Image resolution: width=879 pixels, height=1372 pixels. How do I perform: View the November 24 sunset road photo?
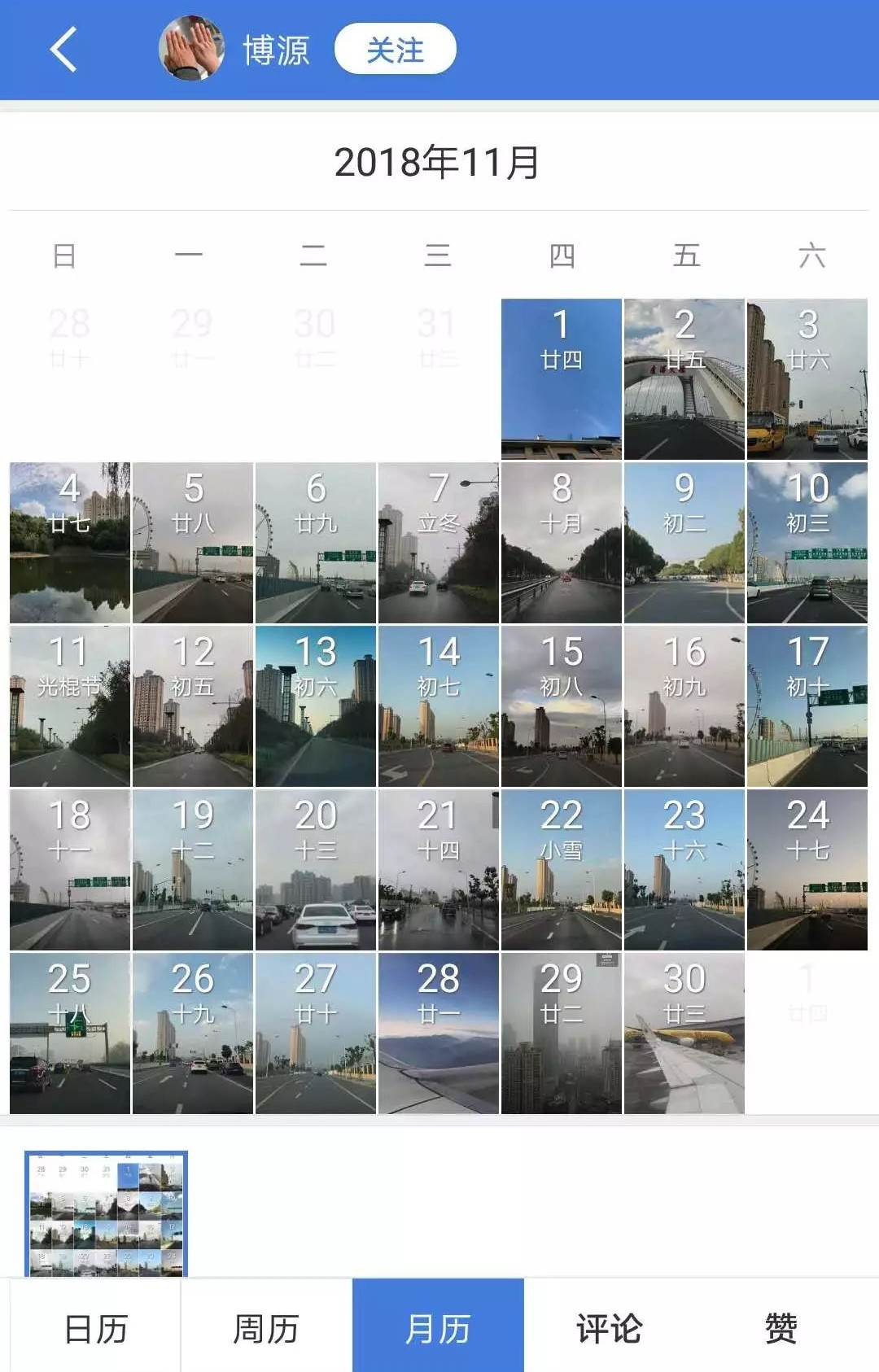(x=807, y=870)
